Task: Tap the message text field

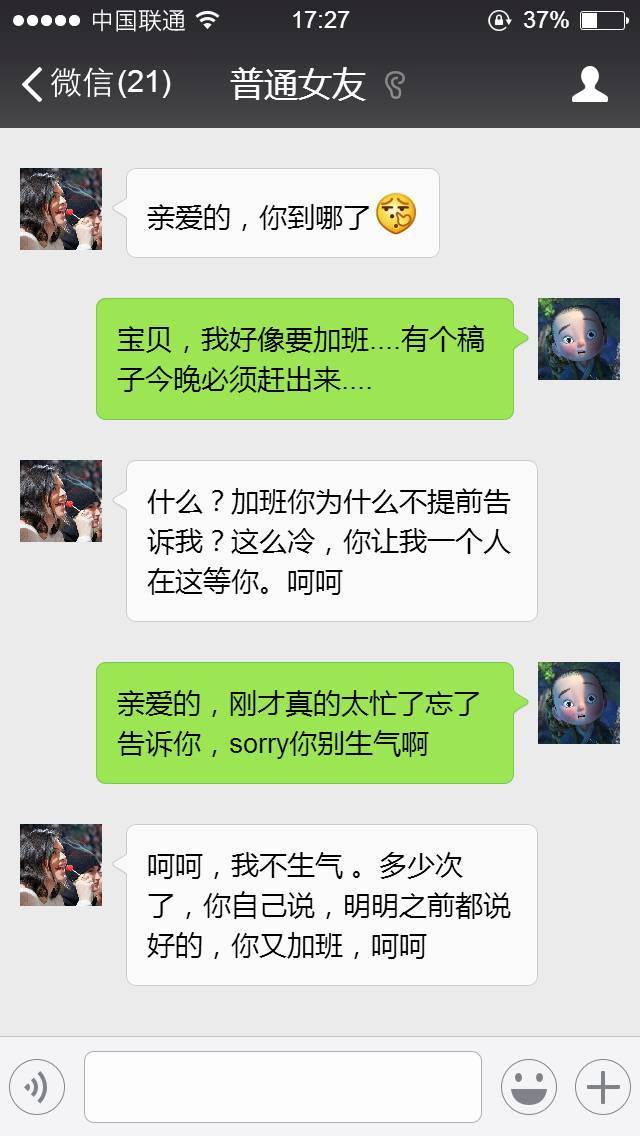Action: tap(283, 1087)
